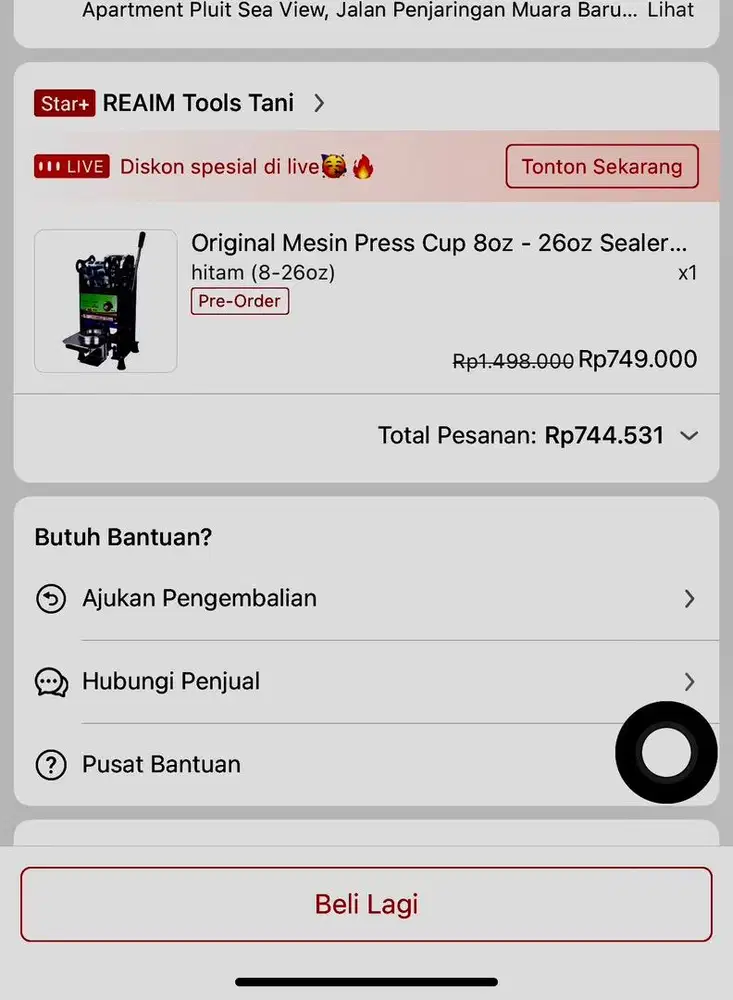This screenshot has width=733, height=1000.
Task: Click the return arrow icon beside Ajukan Pengembalian
Action: [51, 598]
